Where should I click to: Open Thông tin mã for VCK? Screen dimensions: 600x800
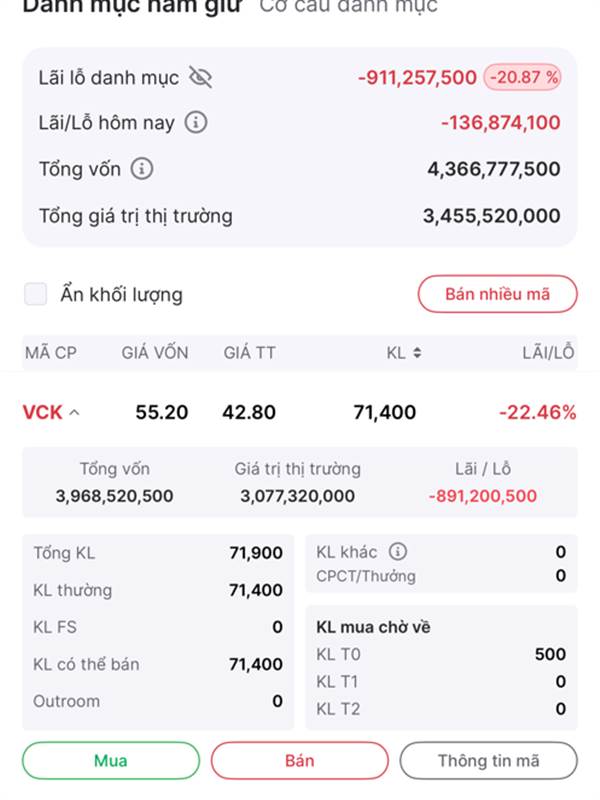click(488, 761)
